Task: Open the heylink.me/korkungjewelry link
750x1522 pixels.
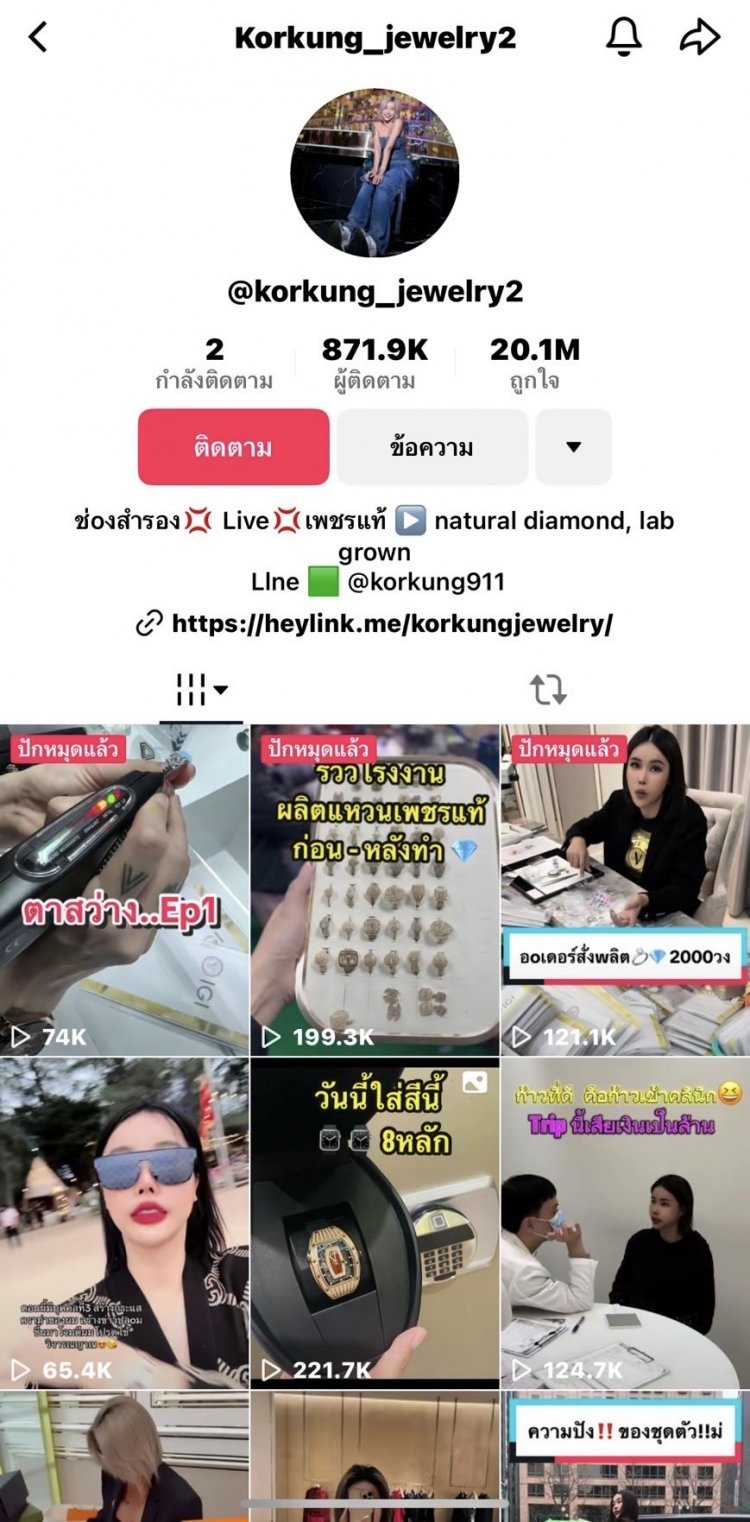Action: [x=391, y=624]
